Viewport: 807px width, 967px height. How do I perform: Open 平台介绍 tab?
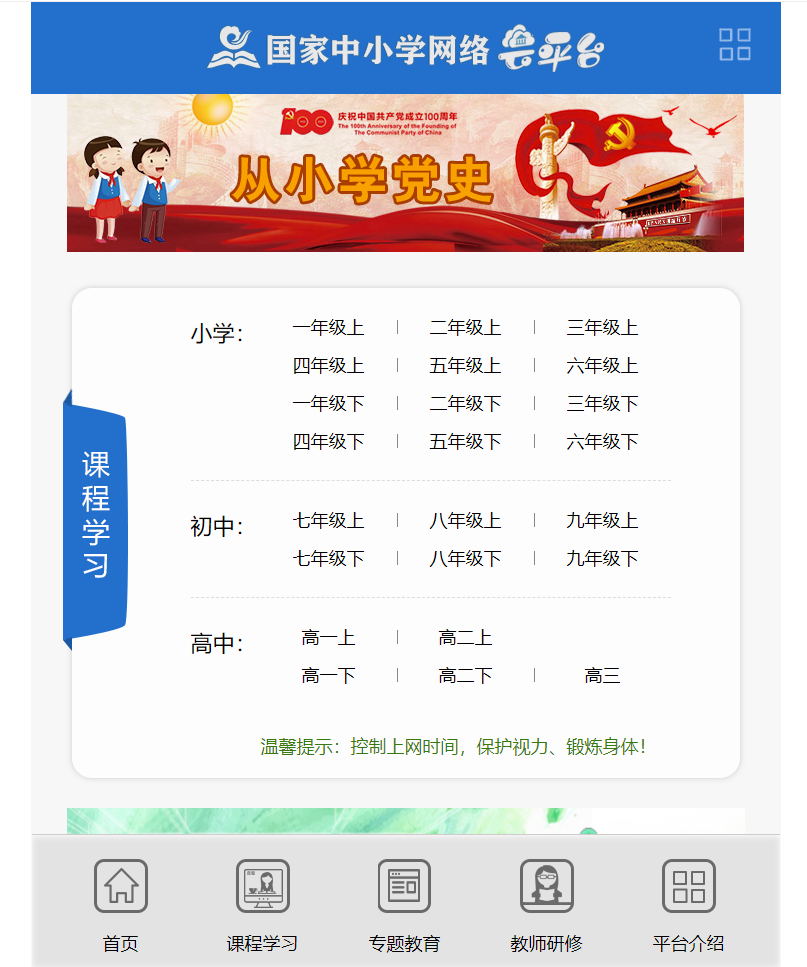688,904
